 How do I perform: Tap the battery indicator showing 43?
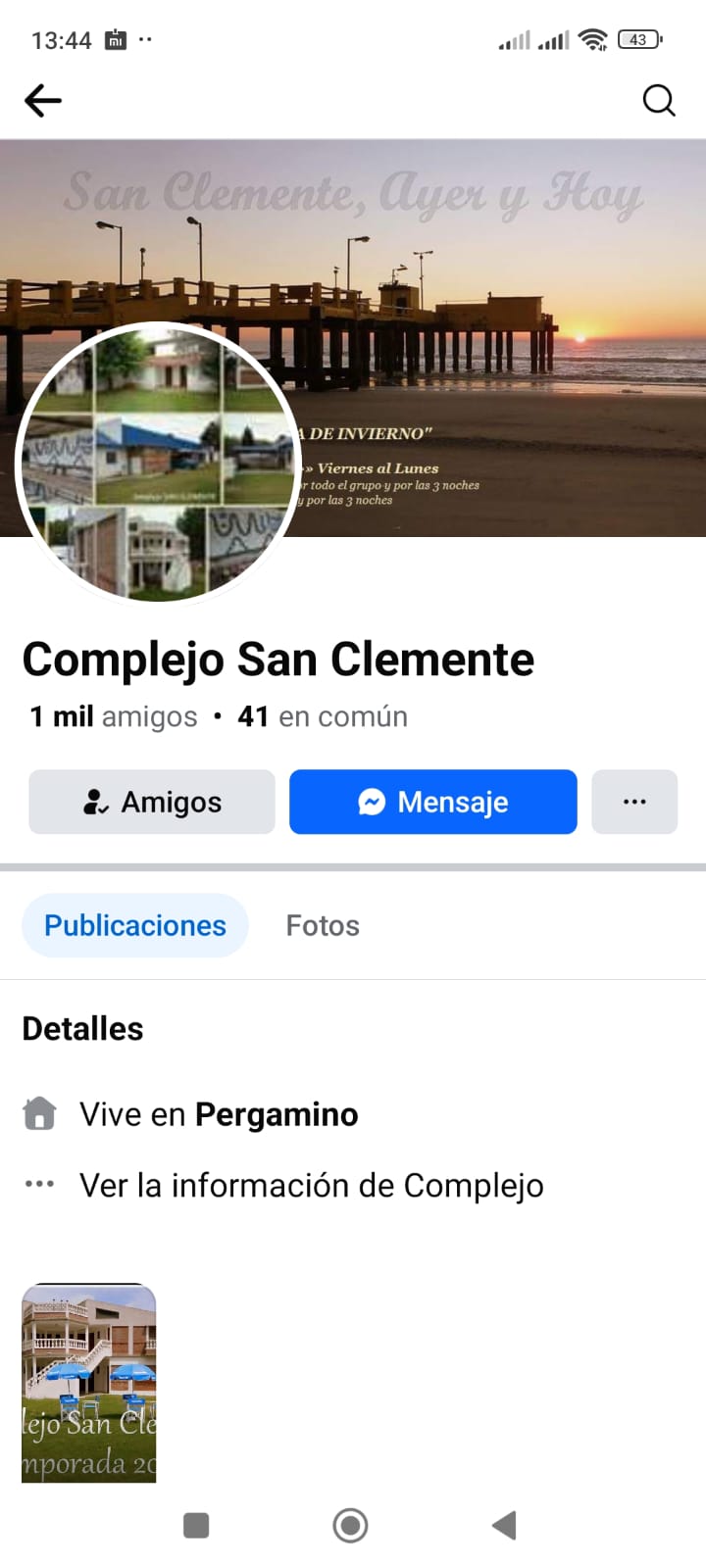point(637,40)
